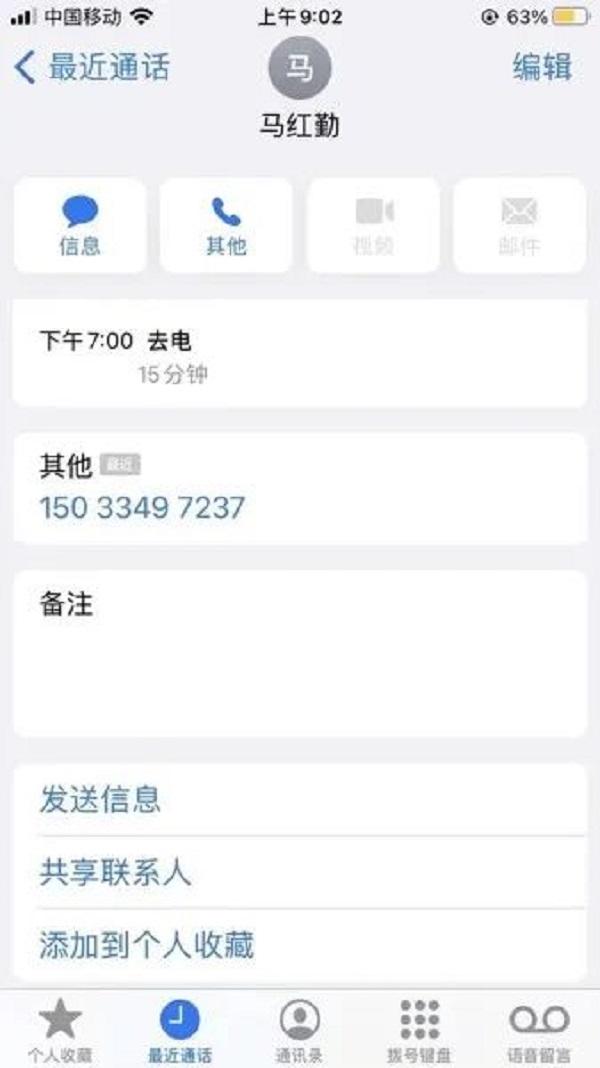The height and width of the screenshot is (1068, 600).
Task: Switch to the 个人收藏 tab
Action: (60, 1030)
